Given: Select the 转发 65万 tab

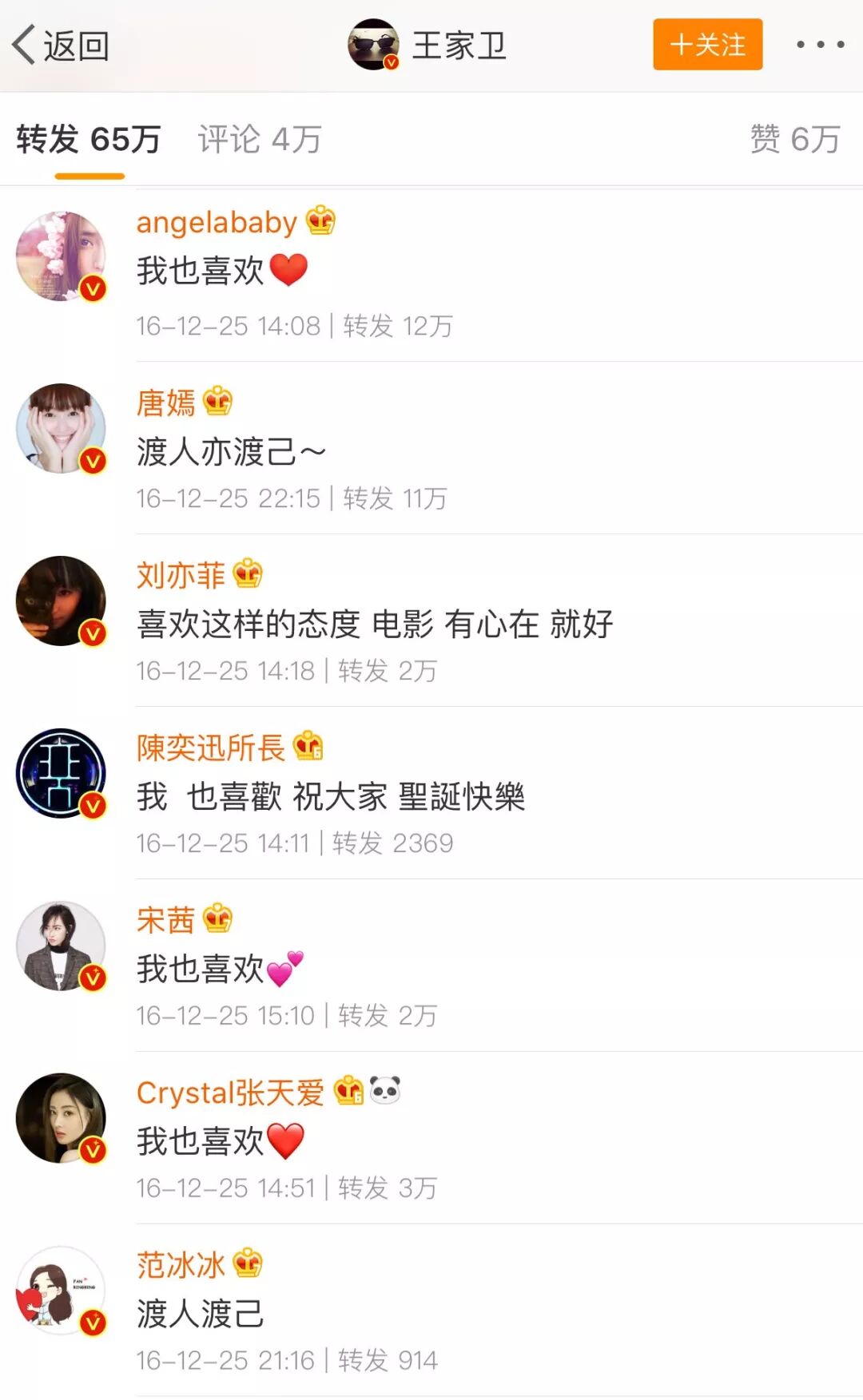Looking at the screenshot, I should (x=88, y=140).
